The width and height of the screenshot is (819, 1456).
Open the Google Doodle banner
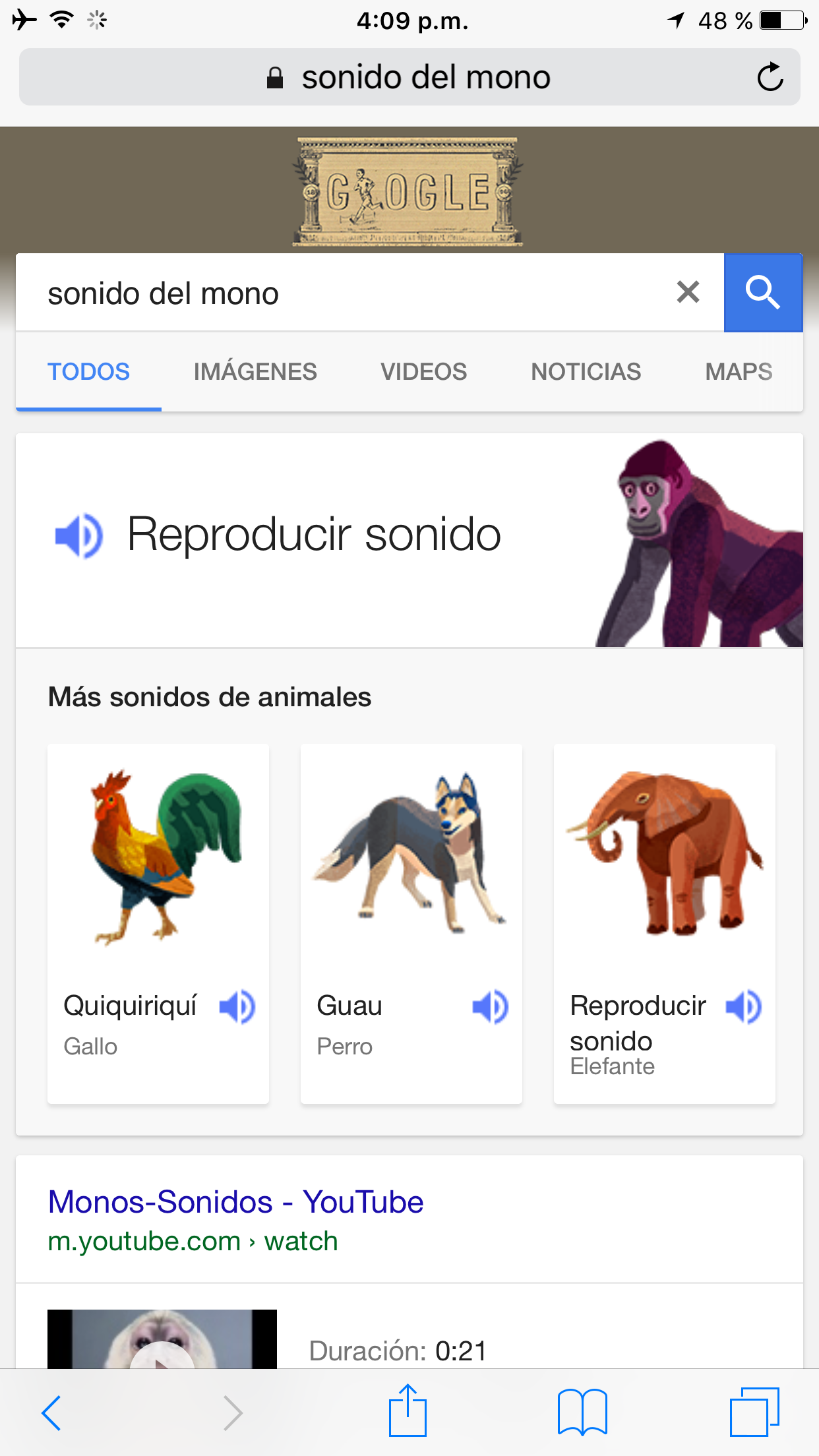pyautogui.click(x=408, y=192)
